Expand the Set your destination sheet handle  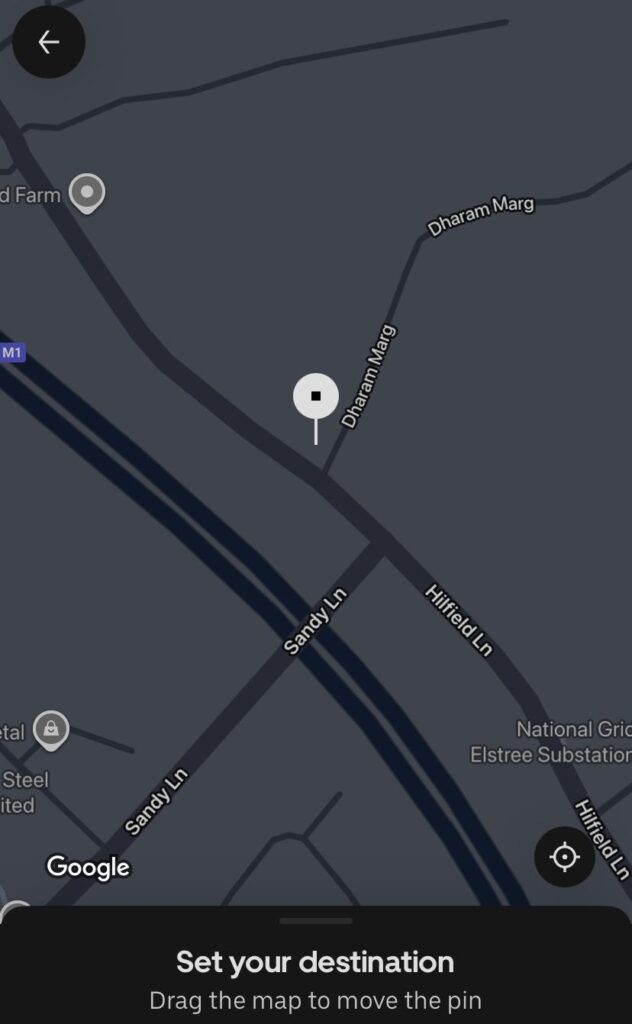coord(316,920)
